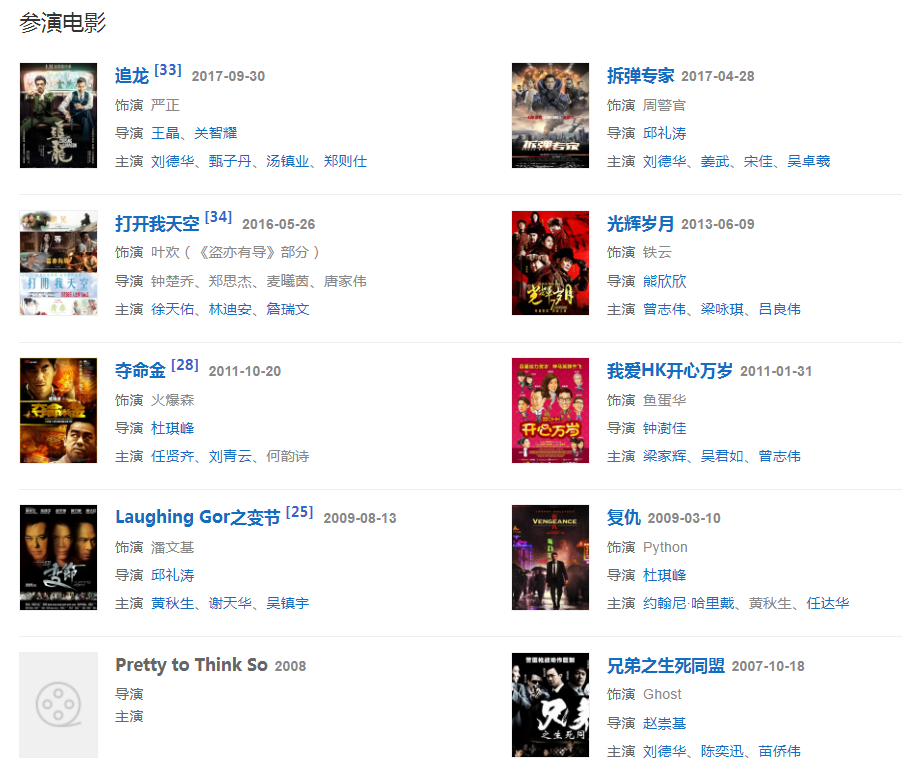Open the 打开我天空 movie link

point(157,224)
